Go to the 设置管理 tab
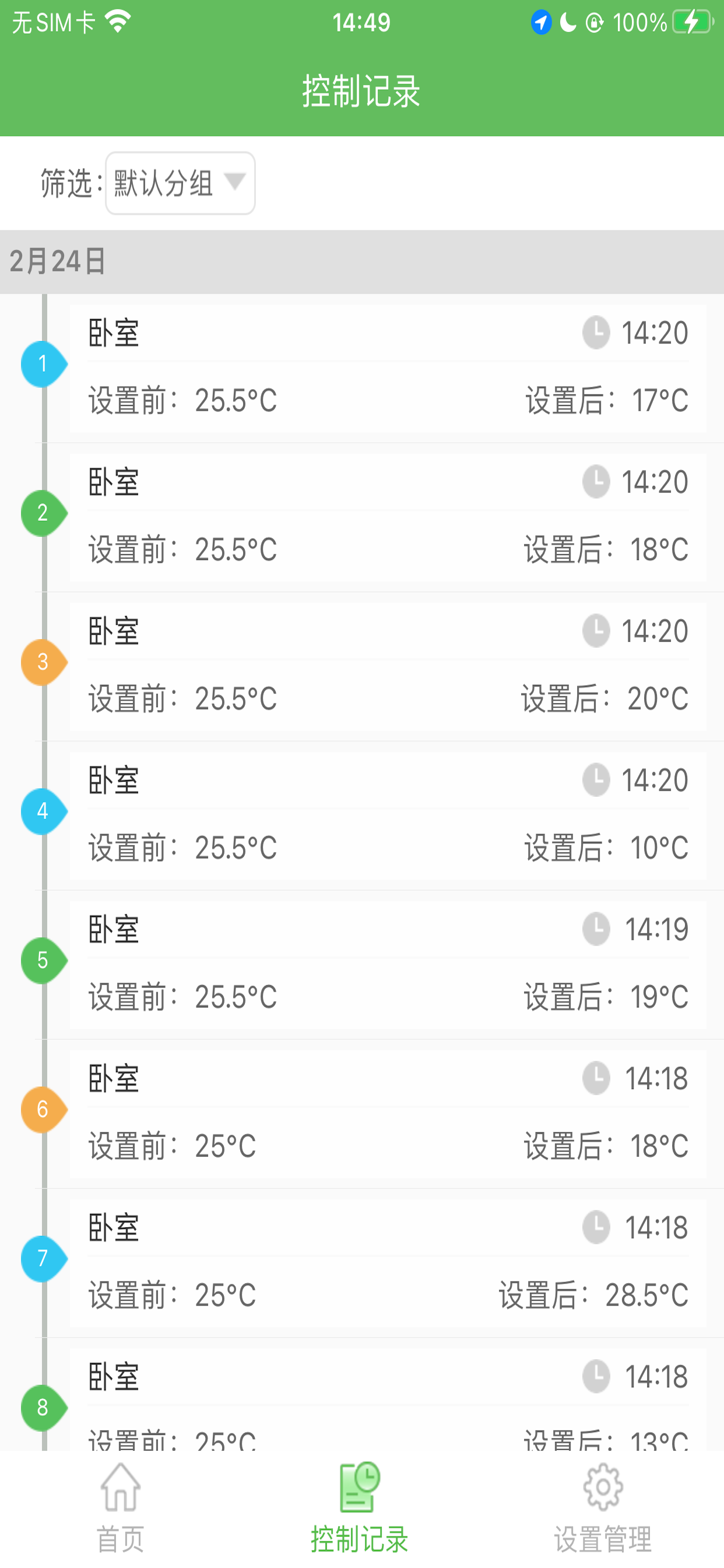The image size is (724, 1568). click(x=602, y=1508)
